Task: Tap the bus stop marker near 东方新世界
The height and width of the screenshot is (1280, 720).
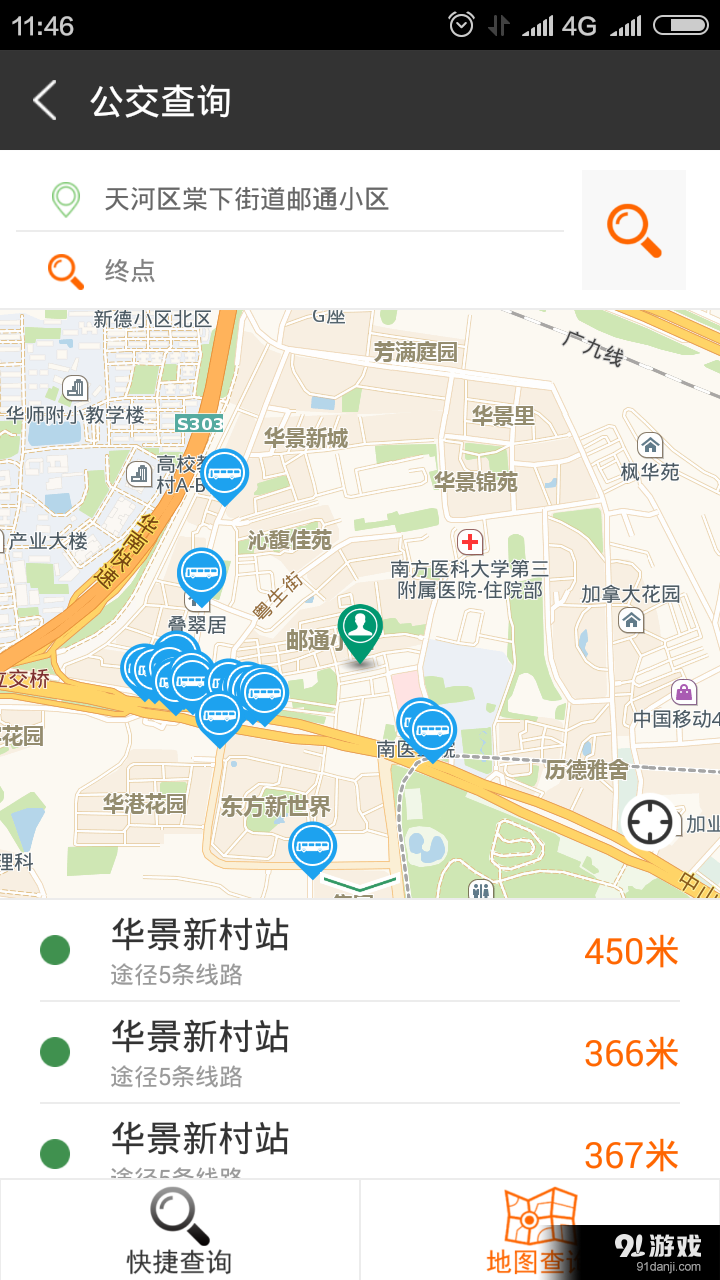Action: (312, 847)
